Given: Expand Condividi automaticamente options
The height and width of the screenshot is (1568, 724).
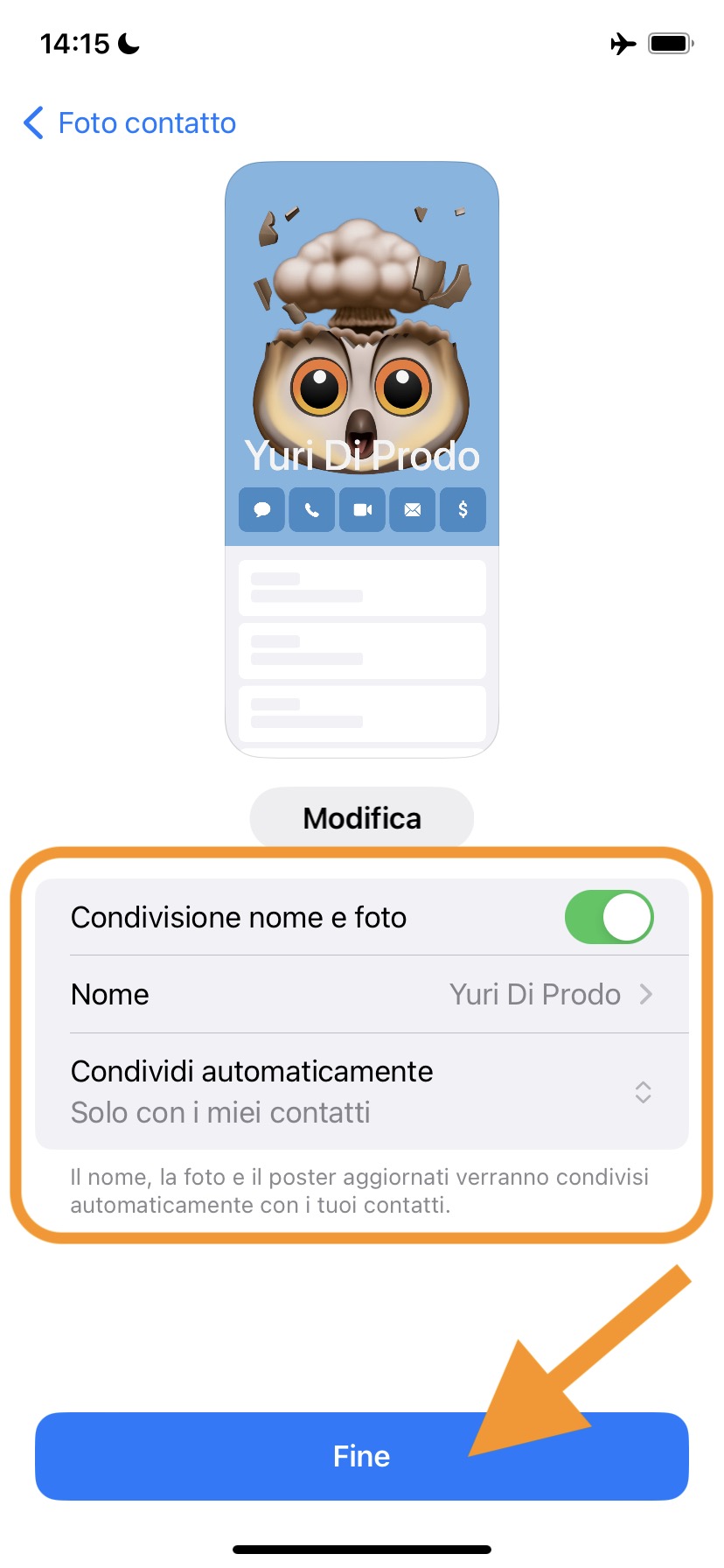Looking at the screenshot, I should (362, 1092).
